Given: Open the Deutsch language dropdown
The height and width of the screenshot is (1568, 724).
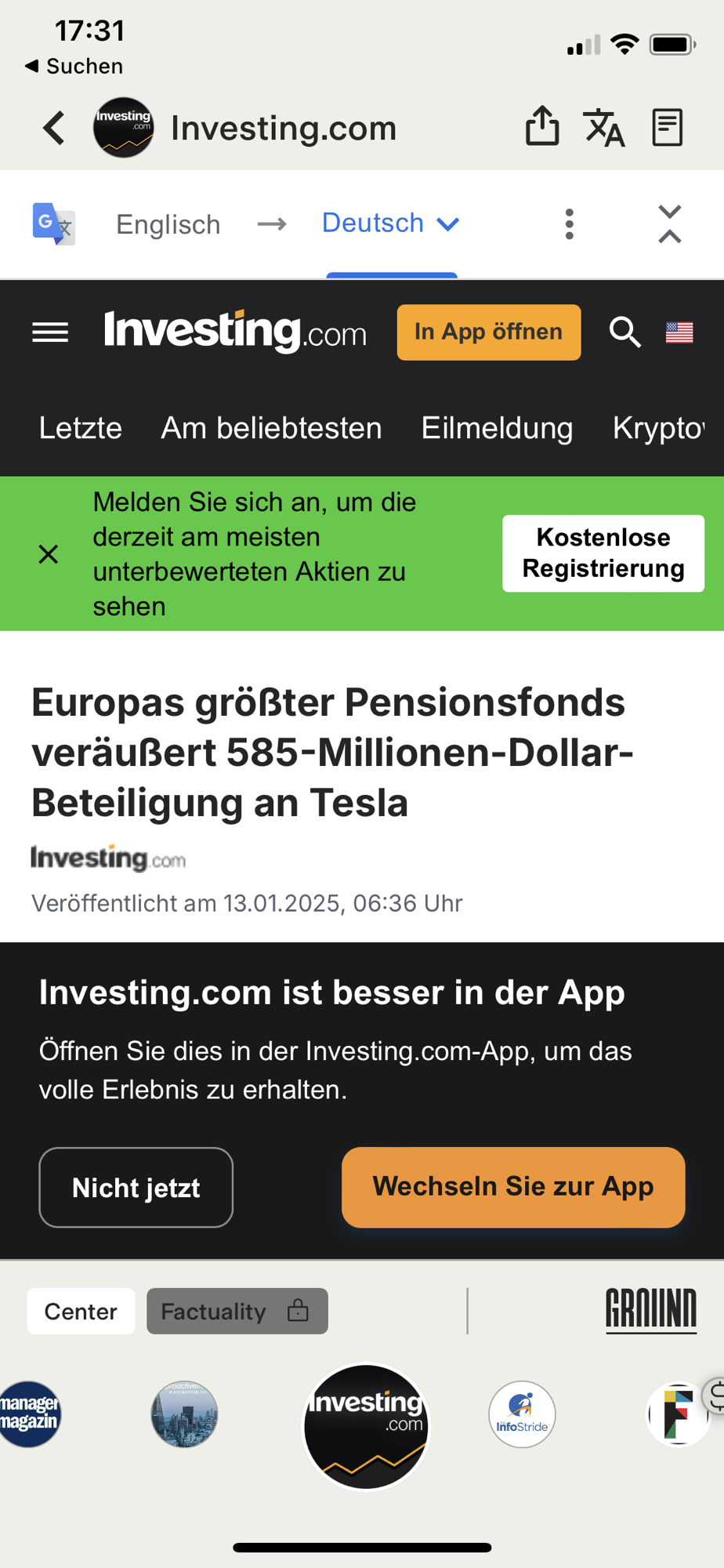Looking at the screenshot, I should [390, 223].
